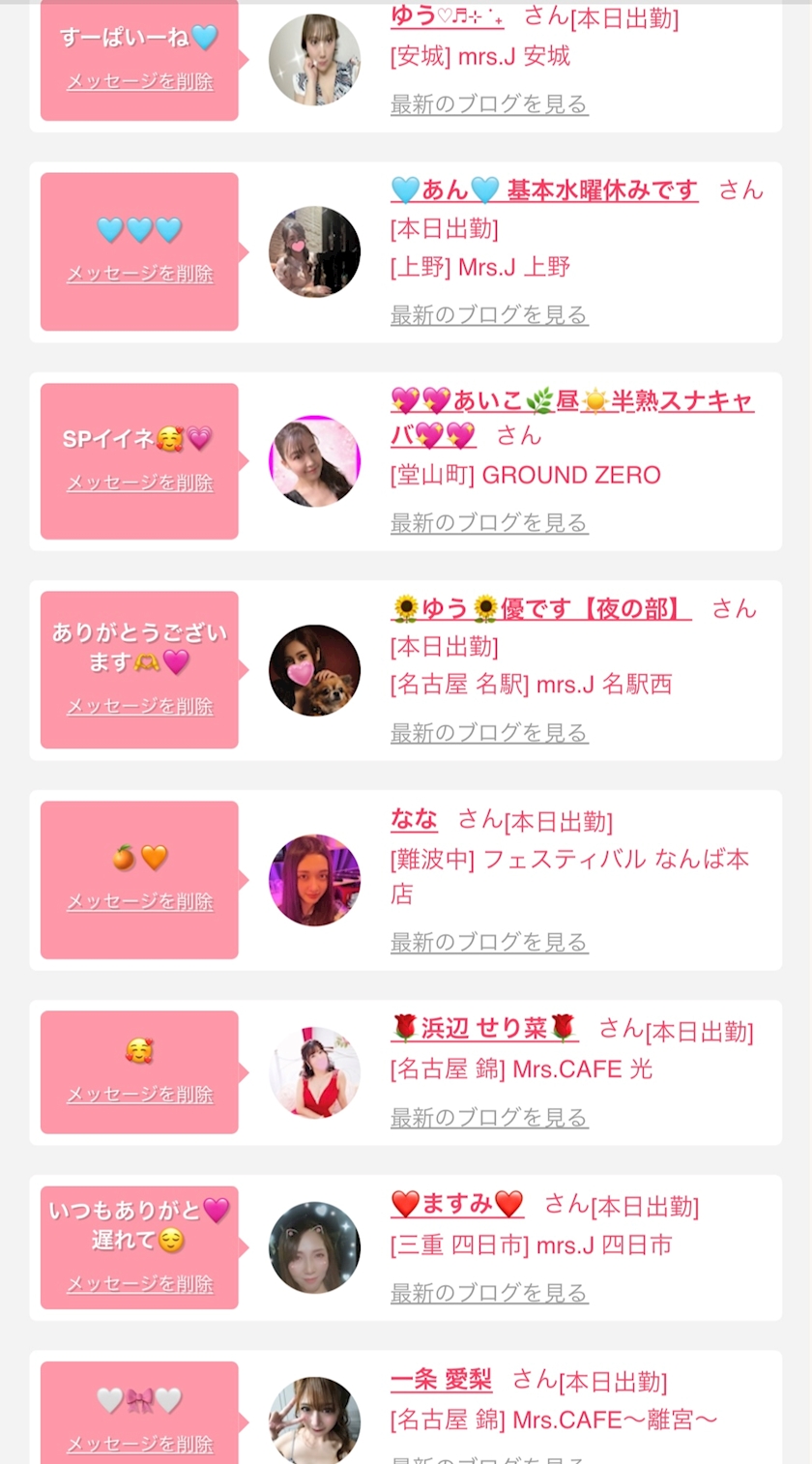Open あん's profile name link

point(544,190)
